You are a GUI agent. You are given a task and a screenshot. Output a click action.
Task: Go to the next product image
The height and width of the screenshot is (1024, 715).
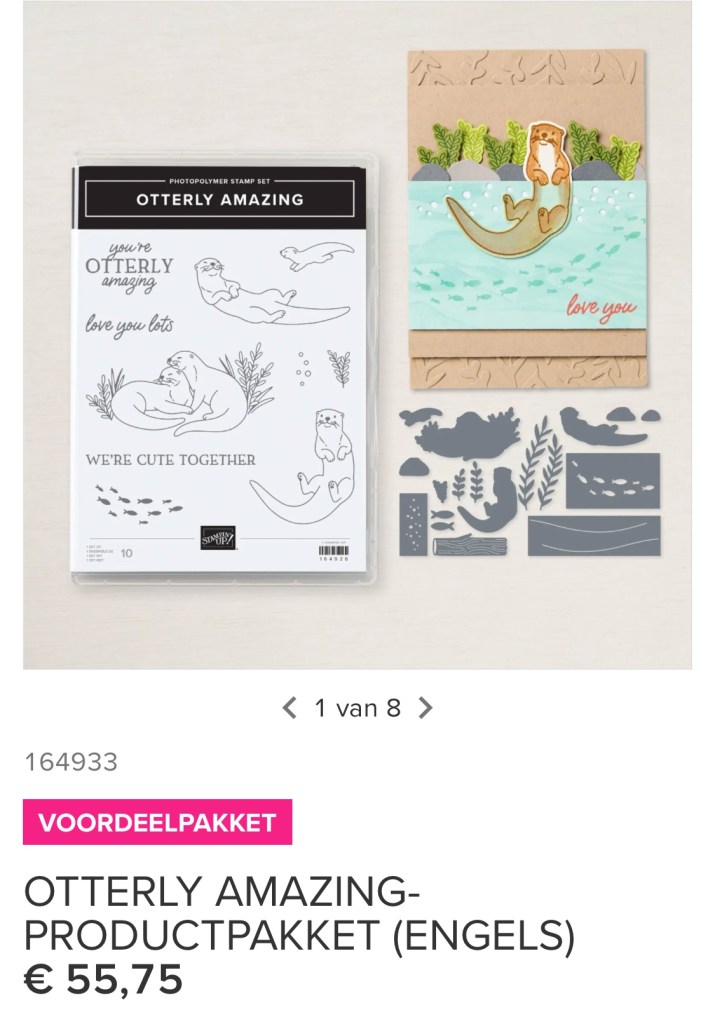425,709
